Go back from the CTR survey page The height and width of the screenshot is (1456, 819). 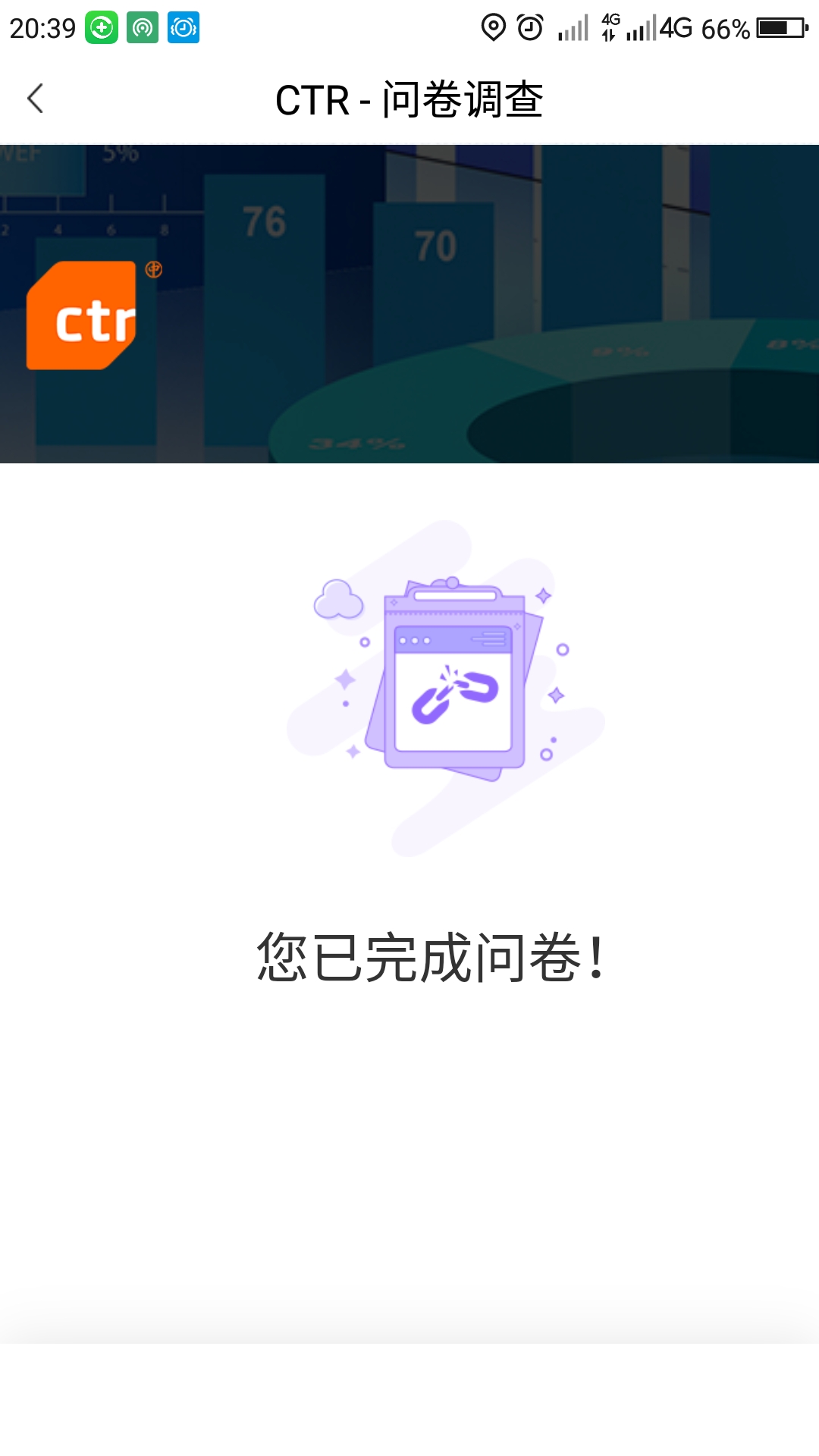pos(36,99)
